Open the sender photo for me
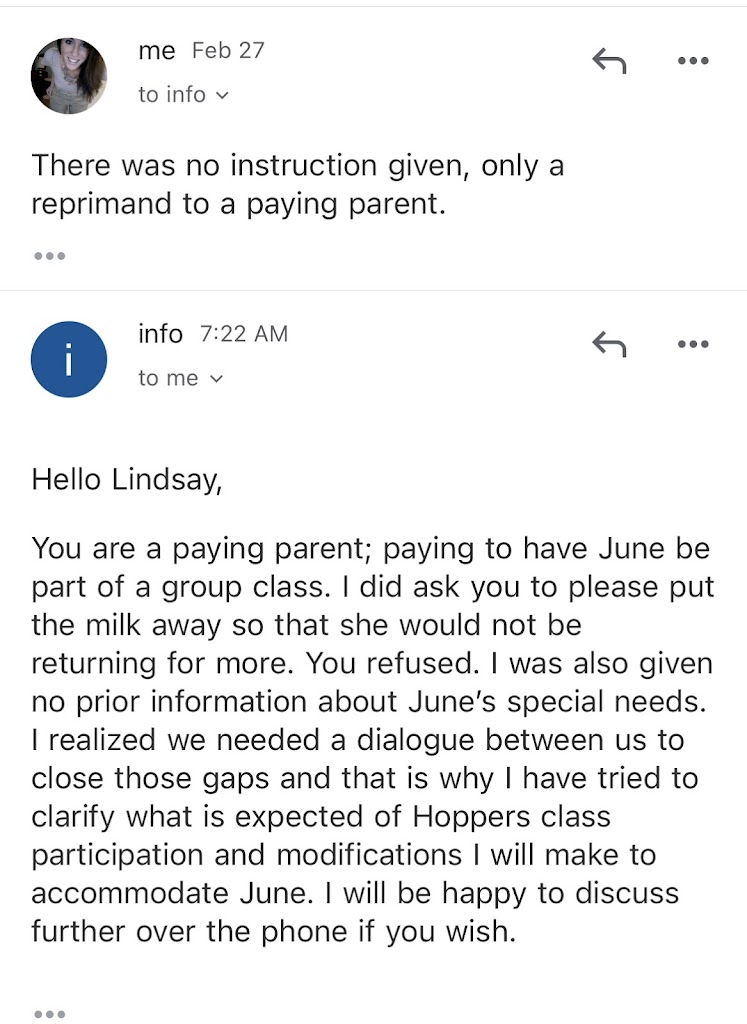Screen dimensions: 747x1024 point(69,76)
